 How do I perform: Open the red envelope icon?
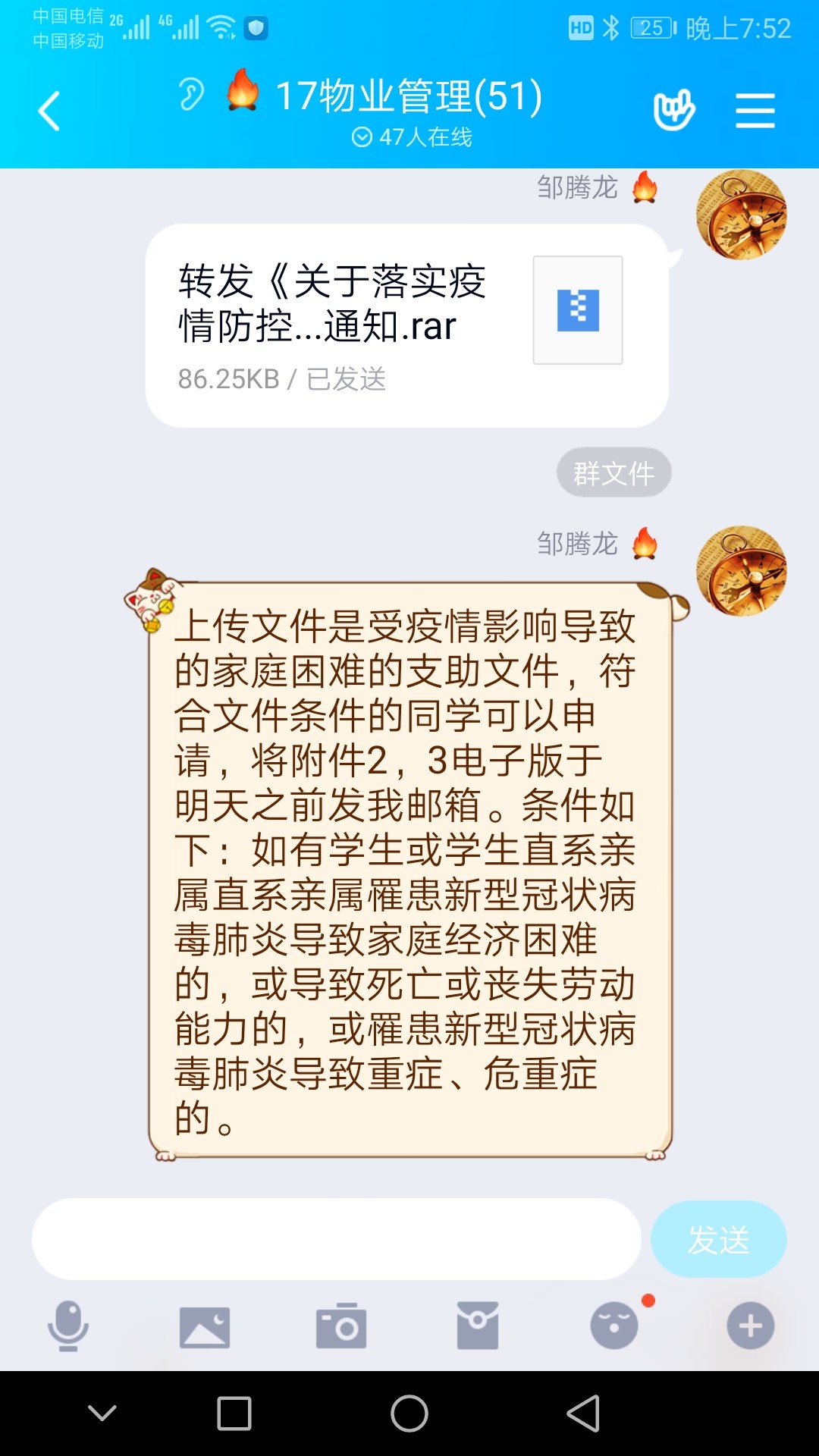478,1326
